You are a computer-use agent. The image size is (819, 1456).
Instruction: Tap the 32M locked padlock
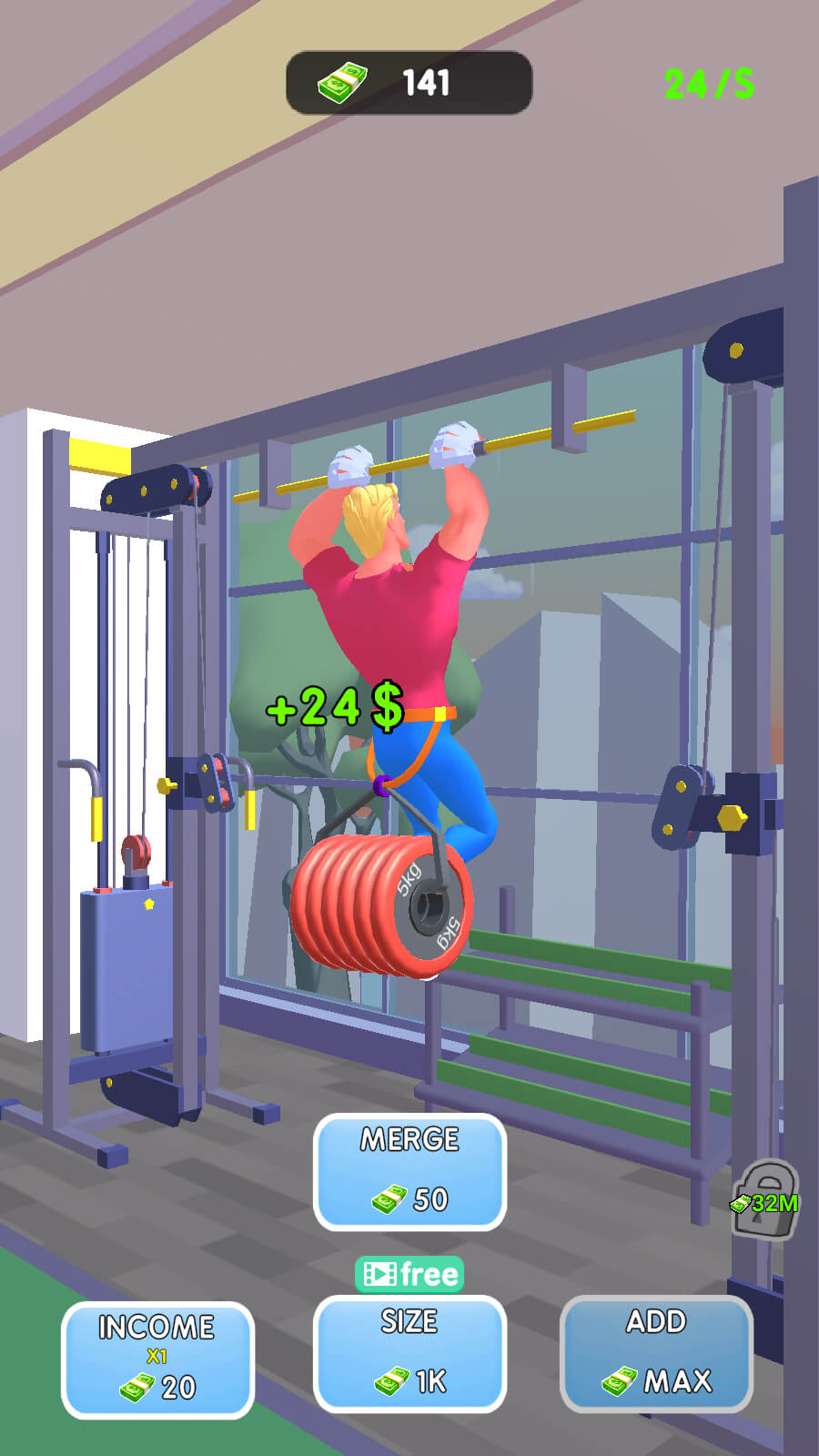pos(766,1200)
